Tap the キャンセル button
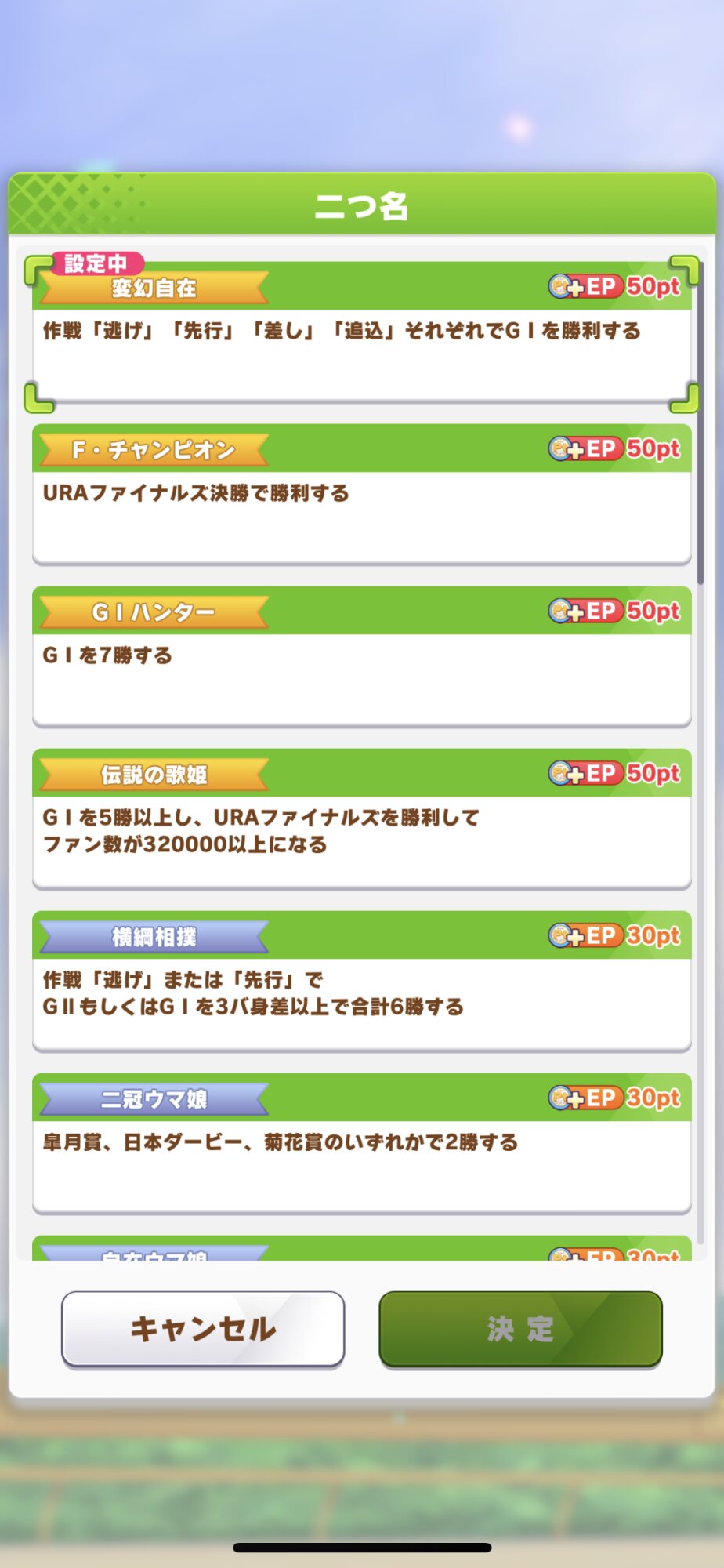The height and width of the screenshot is (1568, 724). point(203,1329)
